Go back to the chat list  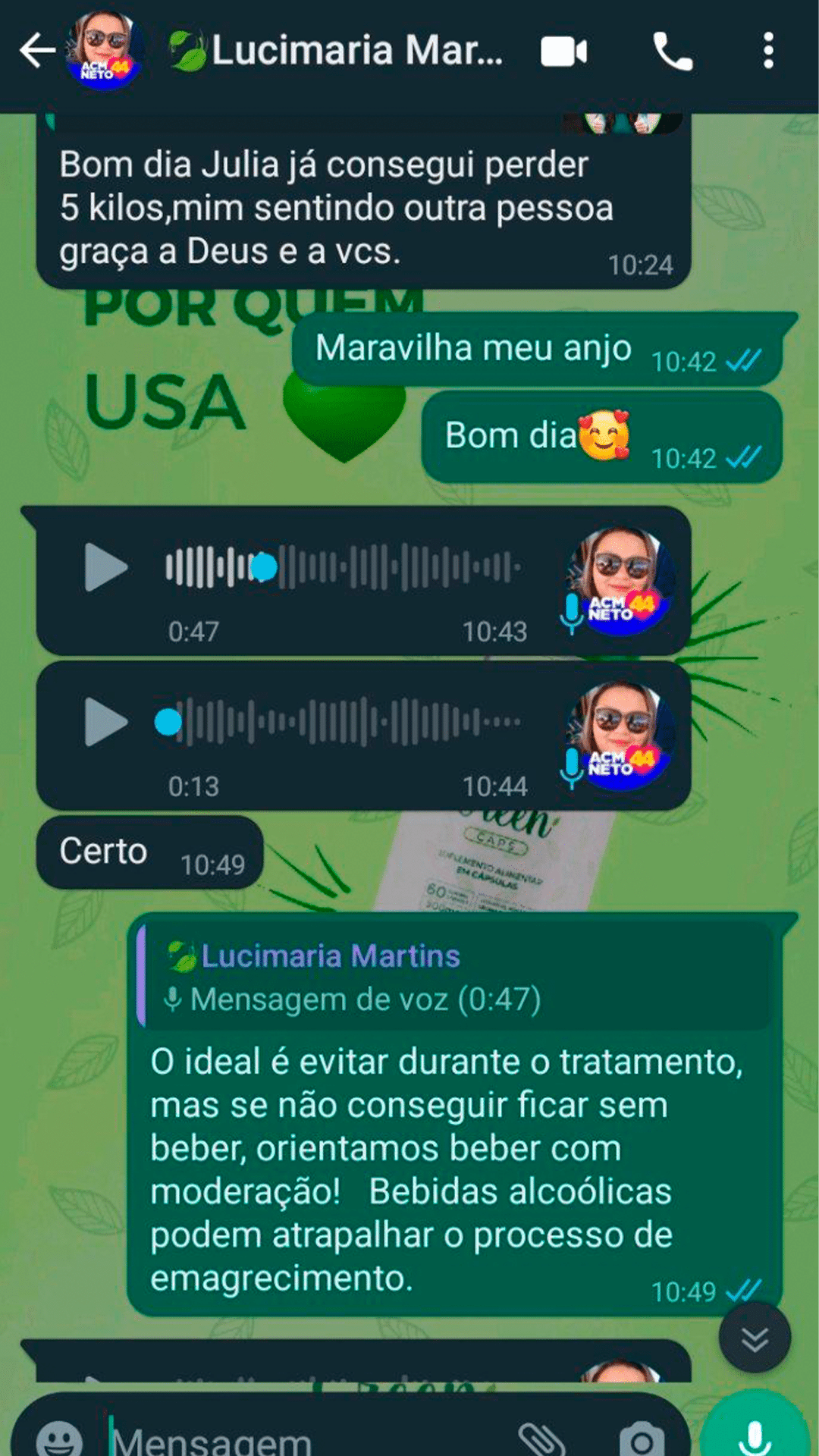(36, 52)
